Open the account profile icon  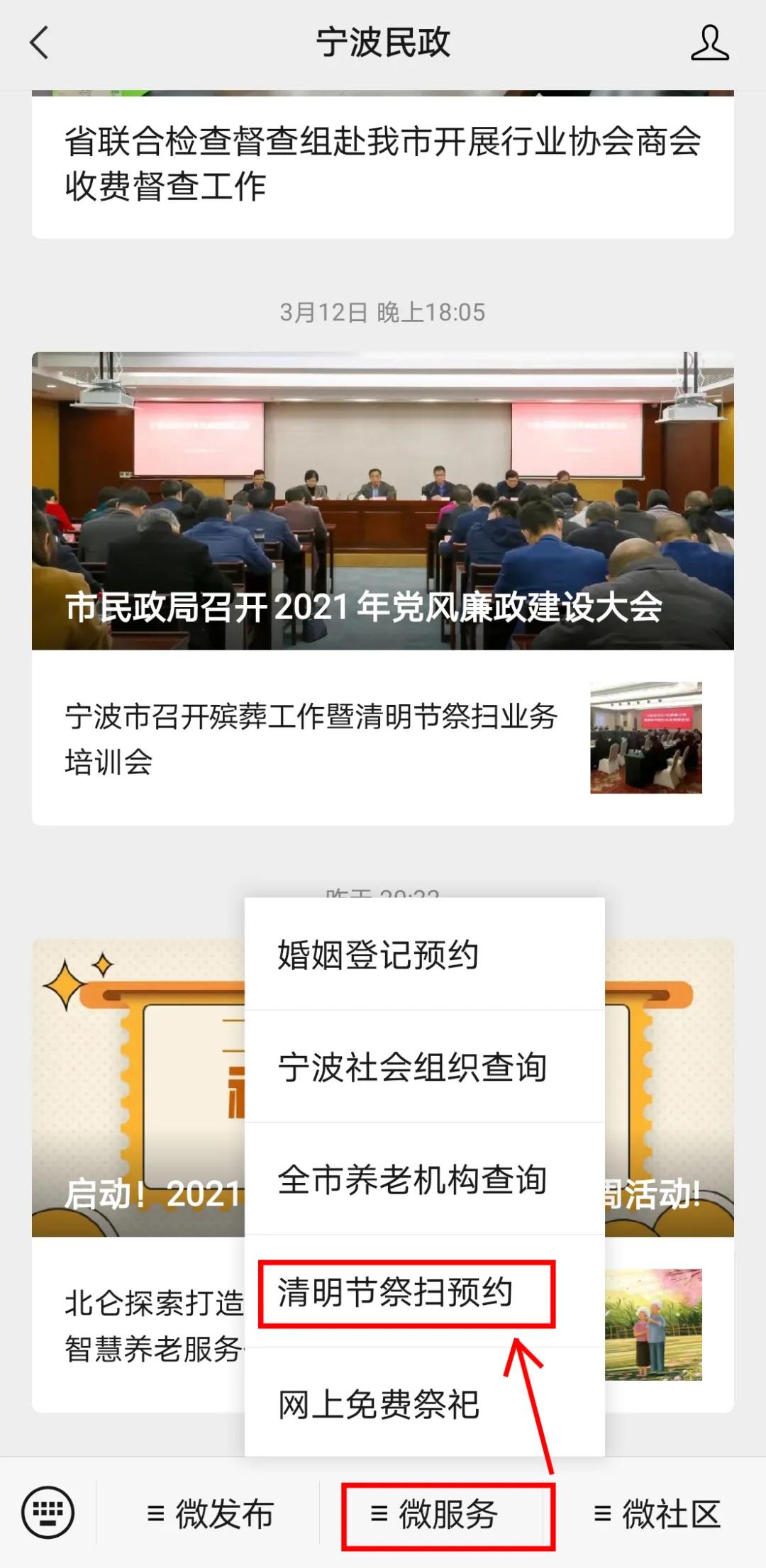point(709,43)
